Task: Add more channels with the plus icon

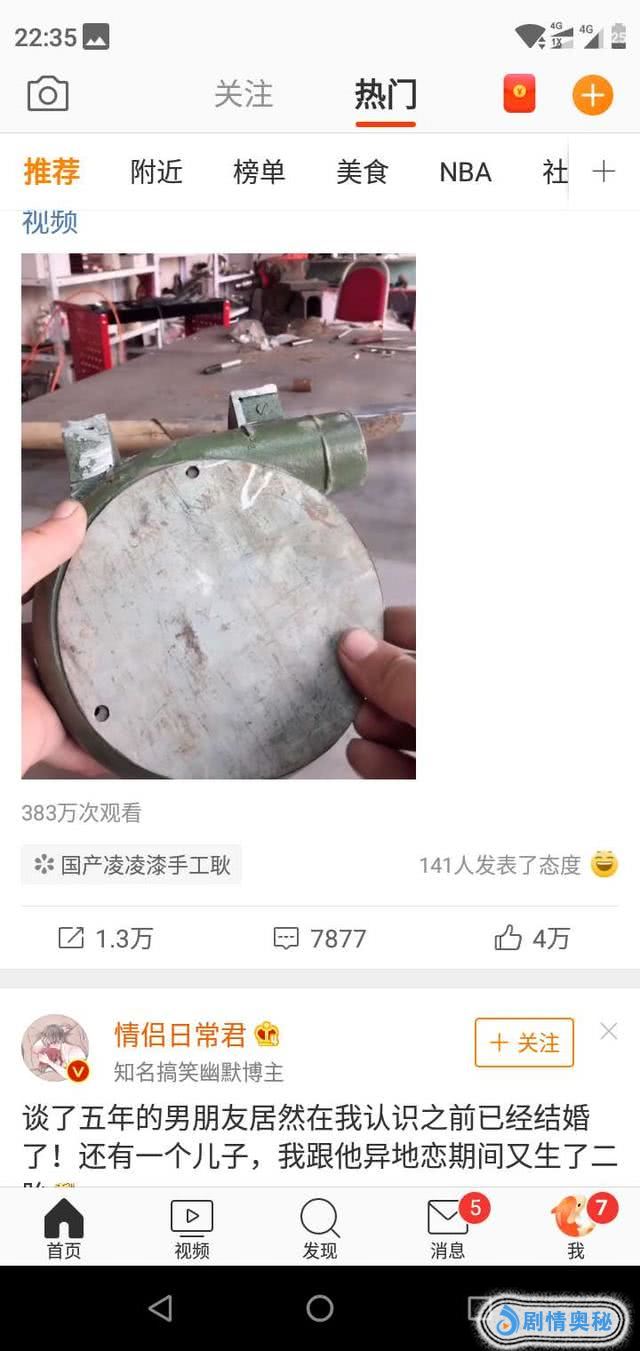Action: click(x=603, y=172)
